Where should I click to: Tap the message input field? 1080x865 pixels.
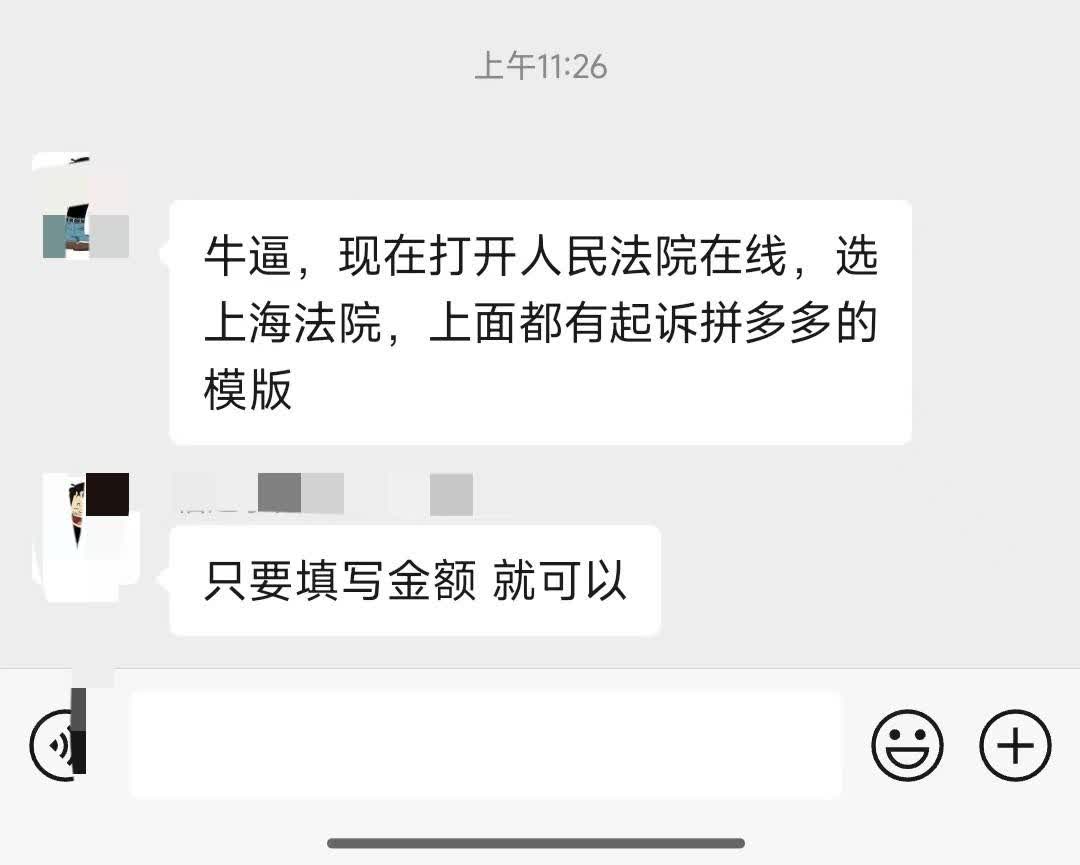tap(486, 745)
